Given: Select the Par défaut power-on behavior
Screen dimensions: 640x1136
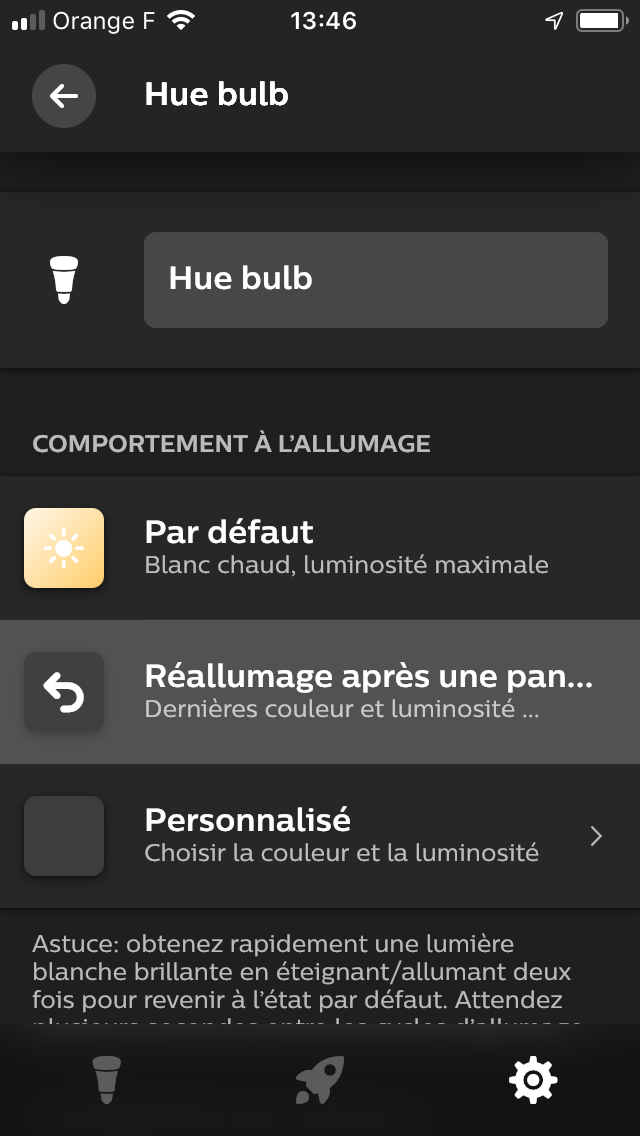Looking at the screenshot, I should [320, 548].
